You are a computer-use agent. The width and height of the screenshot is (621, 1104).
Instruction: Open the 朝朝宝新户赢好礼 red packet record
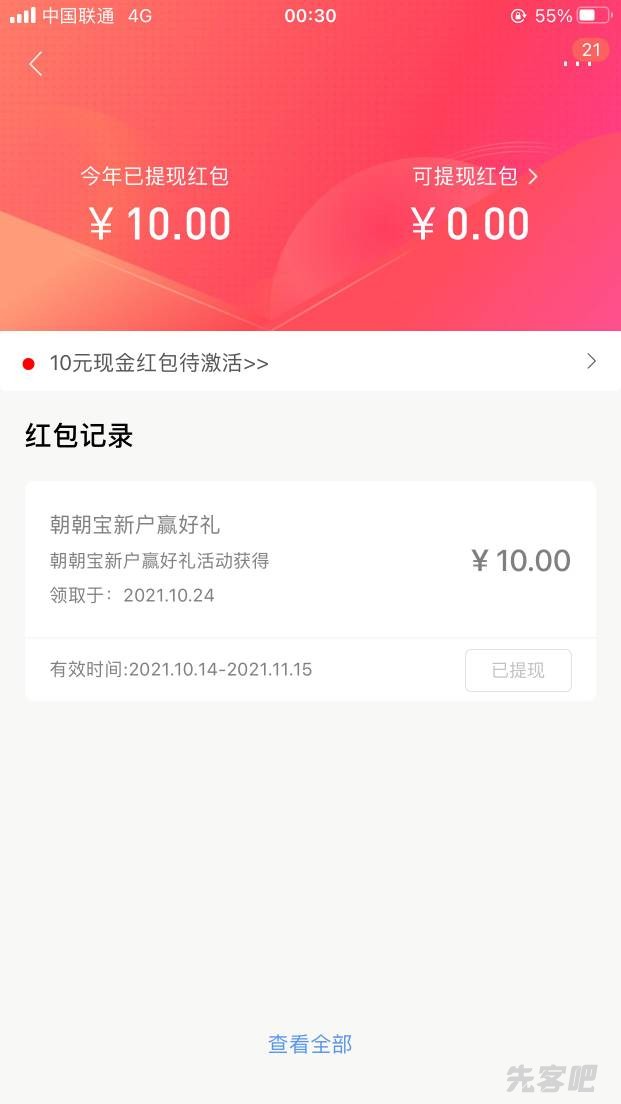(x=310, y=558)
